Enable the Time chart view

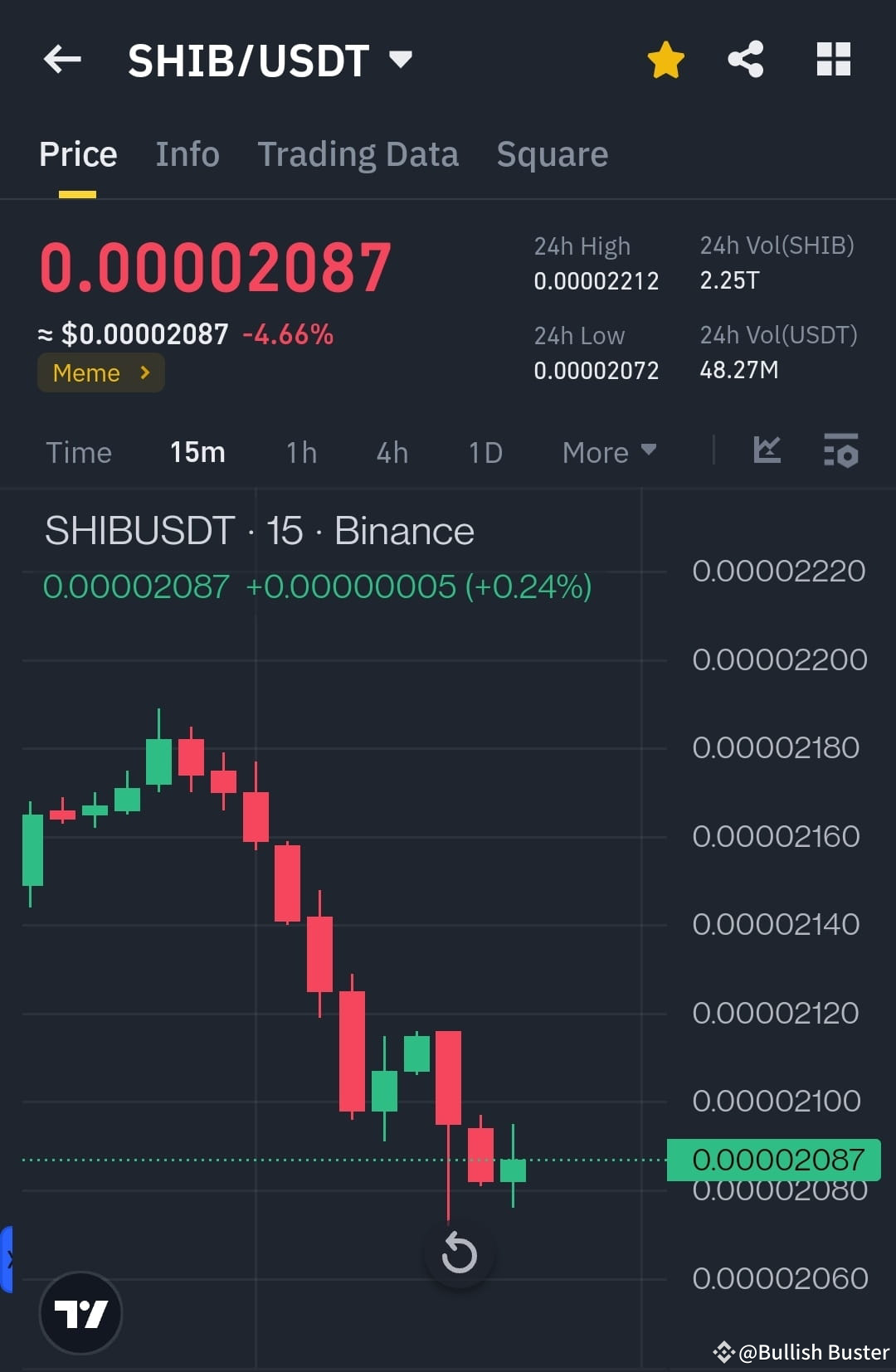click(x=79, y=452)
